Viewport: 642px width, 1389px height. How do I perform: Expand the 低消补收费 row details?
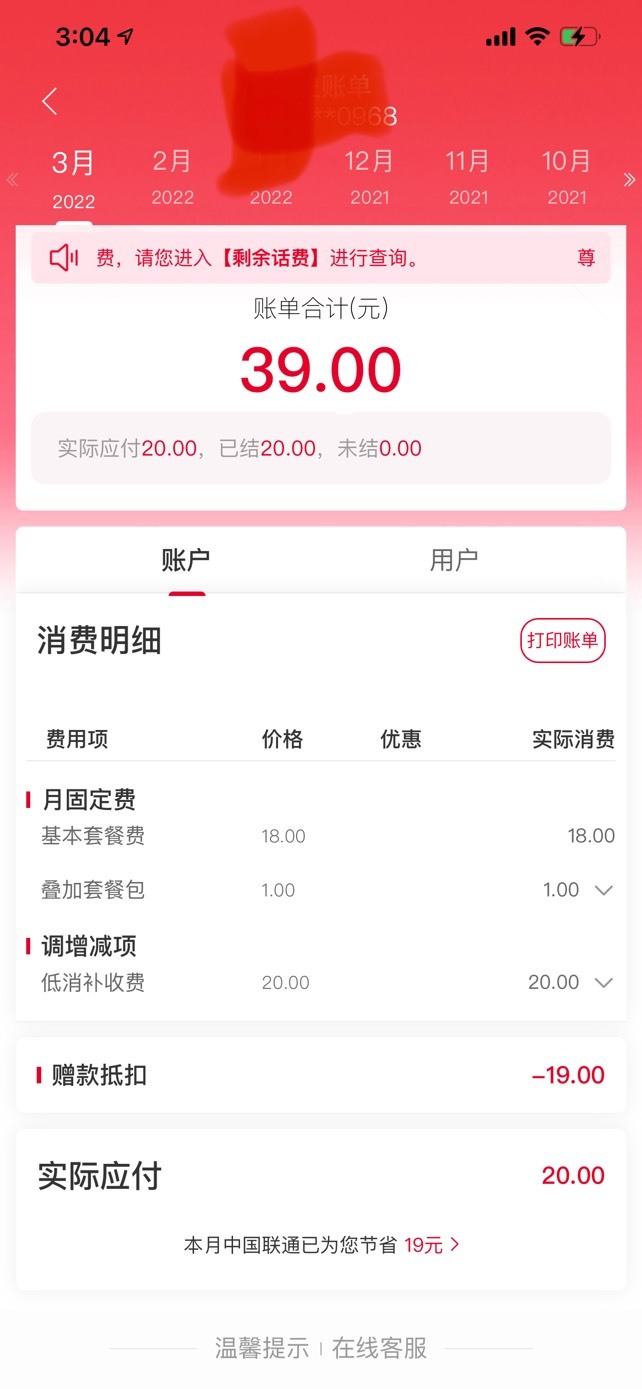[x=603, y=983]
